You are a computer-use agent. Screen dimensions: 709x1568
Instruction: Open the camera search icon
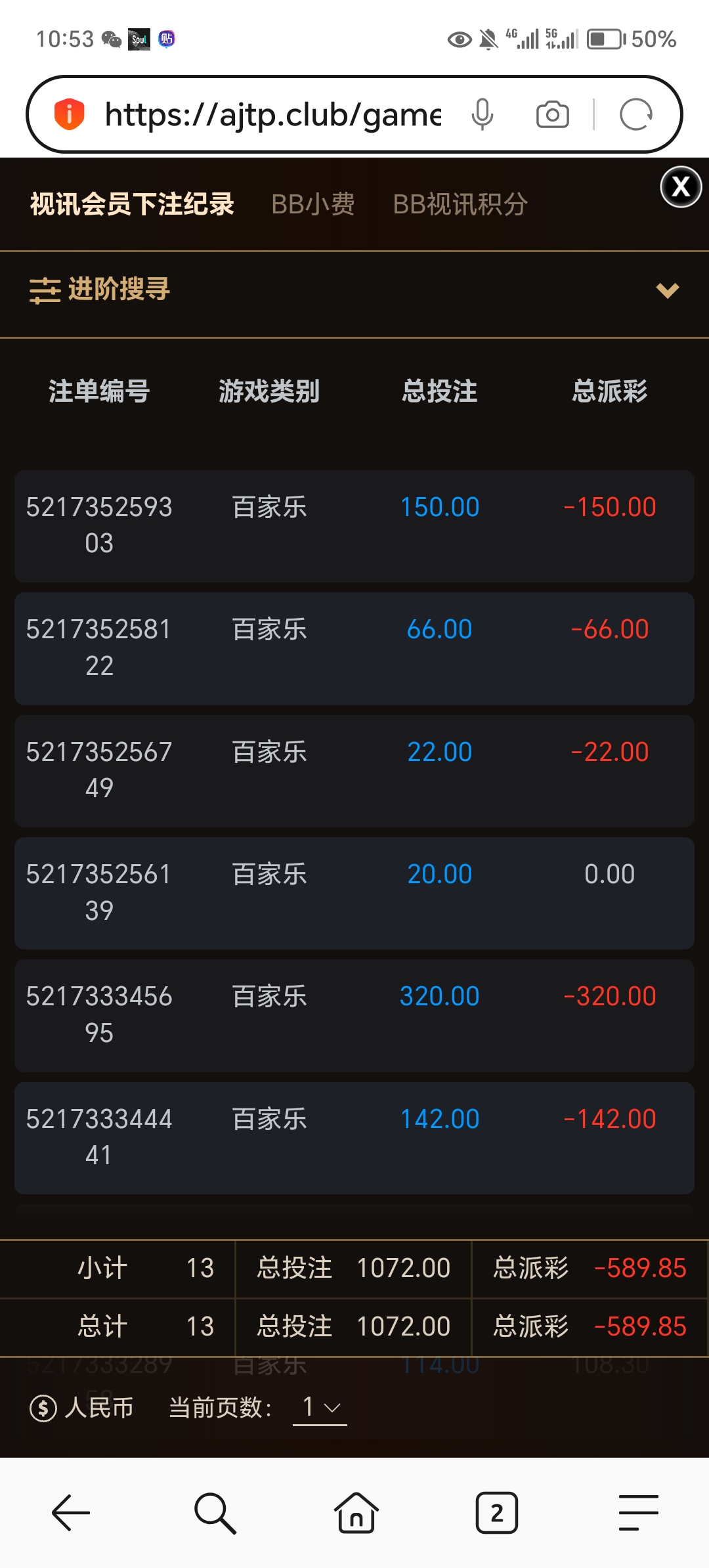(x=553, y=115)
